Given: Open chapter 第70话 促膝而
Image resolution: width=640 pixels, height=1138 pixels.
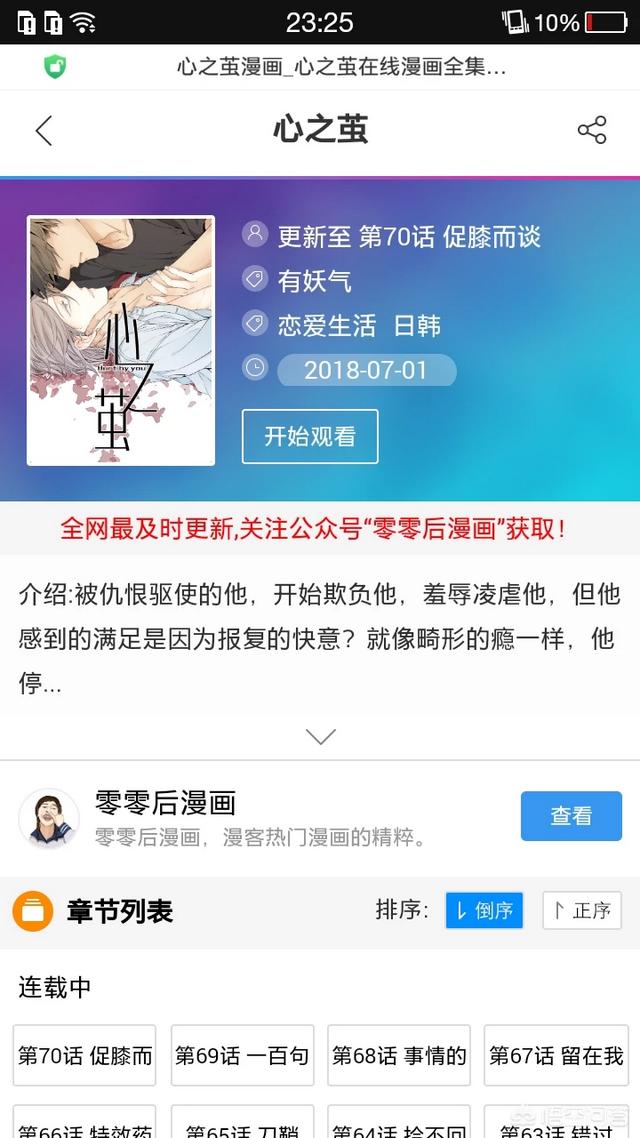Looking at the screenshot, I should pos(85,1055).
